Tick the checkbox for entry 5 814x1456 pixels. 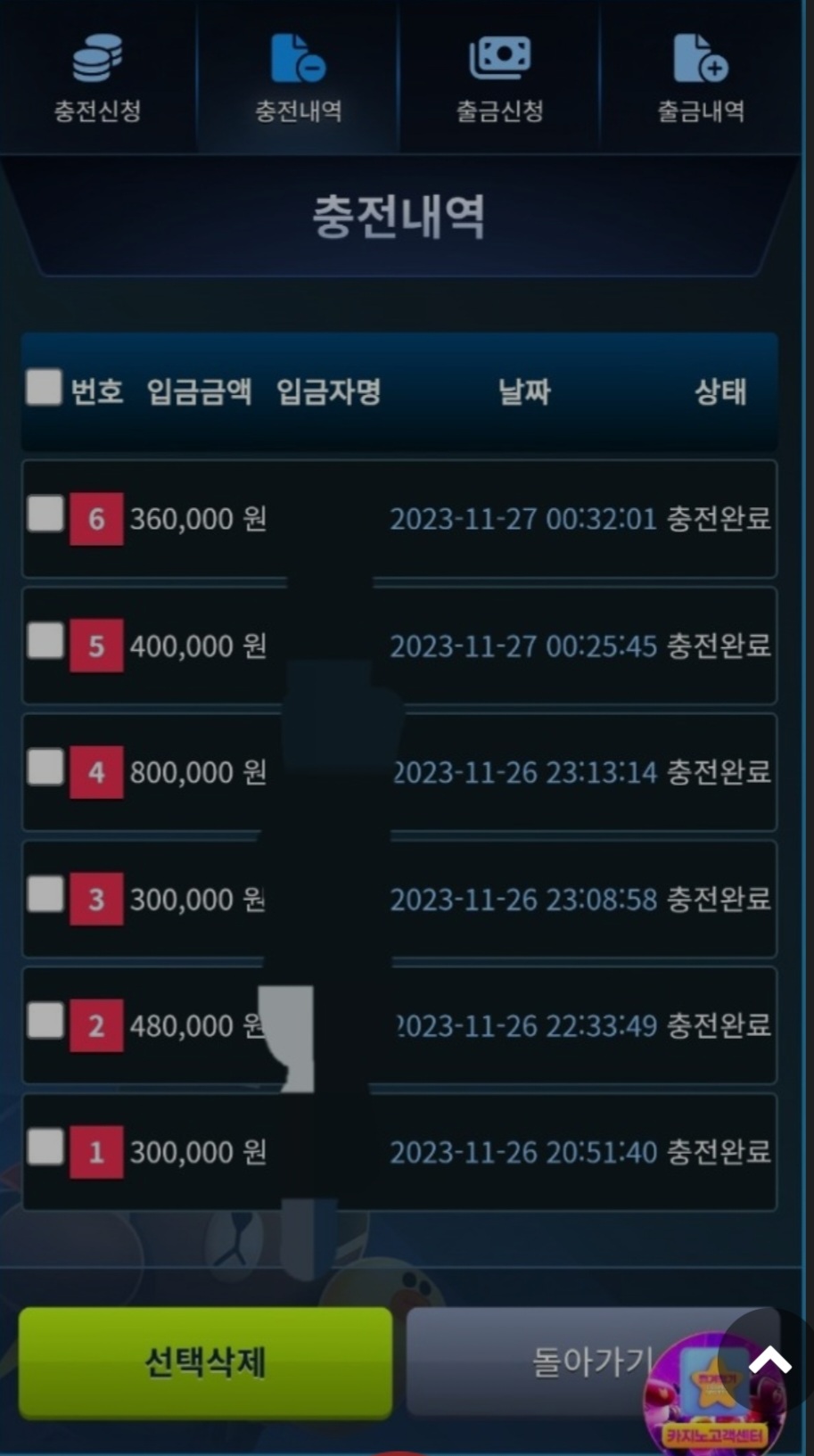click(x=45, y=641)
